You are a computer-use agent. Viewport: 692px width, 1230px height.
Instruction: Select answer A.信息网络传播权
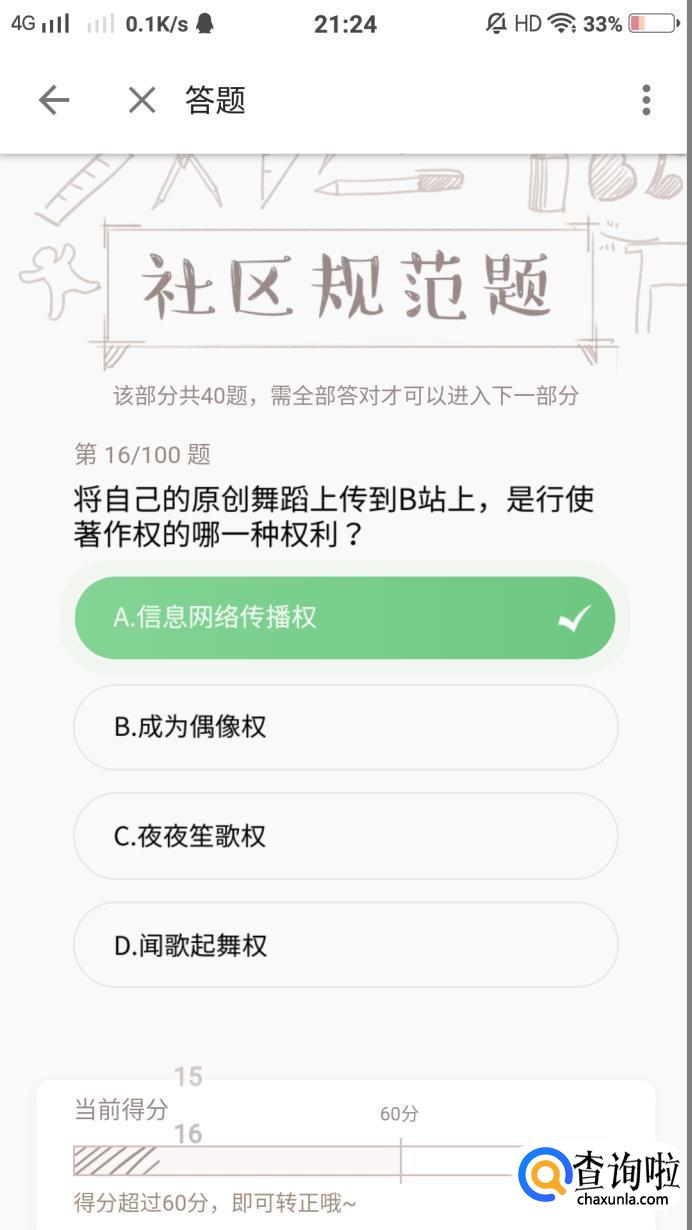tap(345, 618)
